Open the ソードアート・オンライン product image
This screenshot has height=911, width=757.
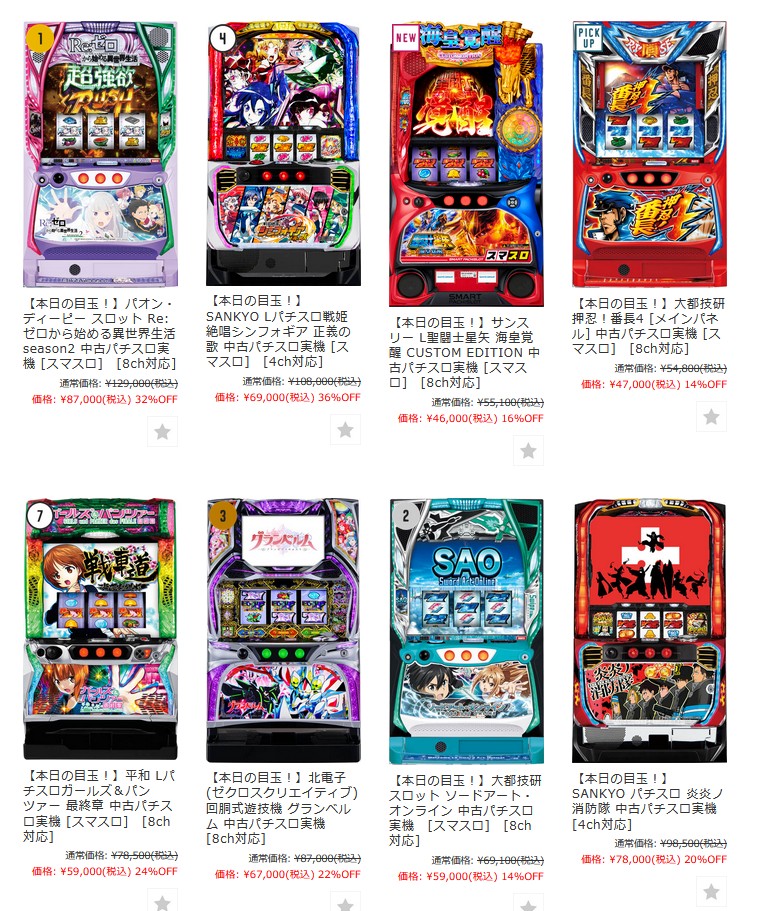[x=466, y=630]
